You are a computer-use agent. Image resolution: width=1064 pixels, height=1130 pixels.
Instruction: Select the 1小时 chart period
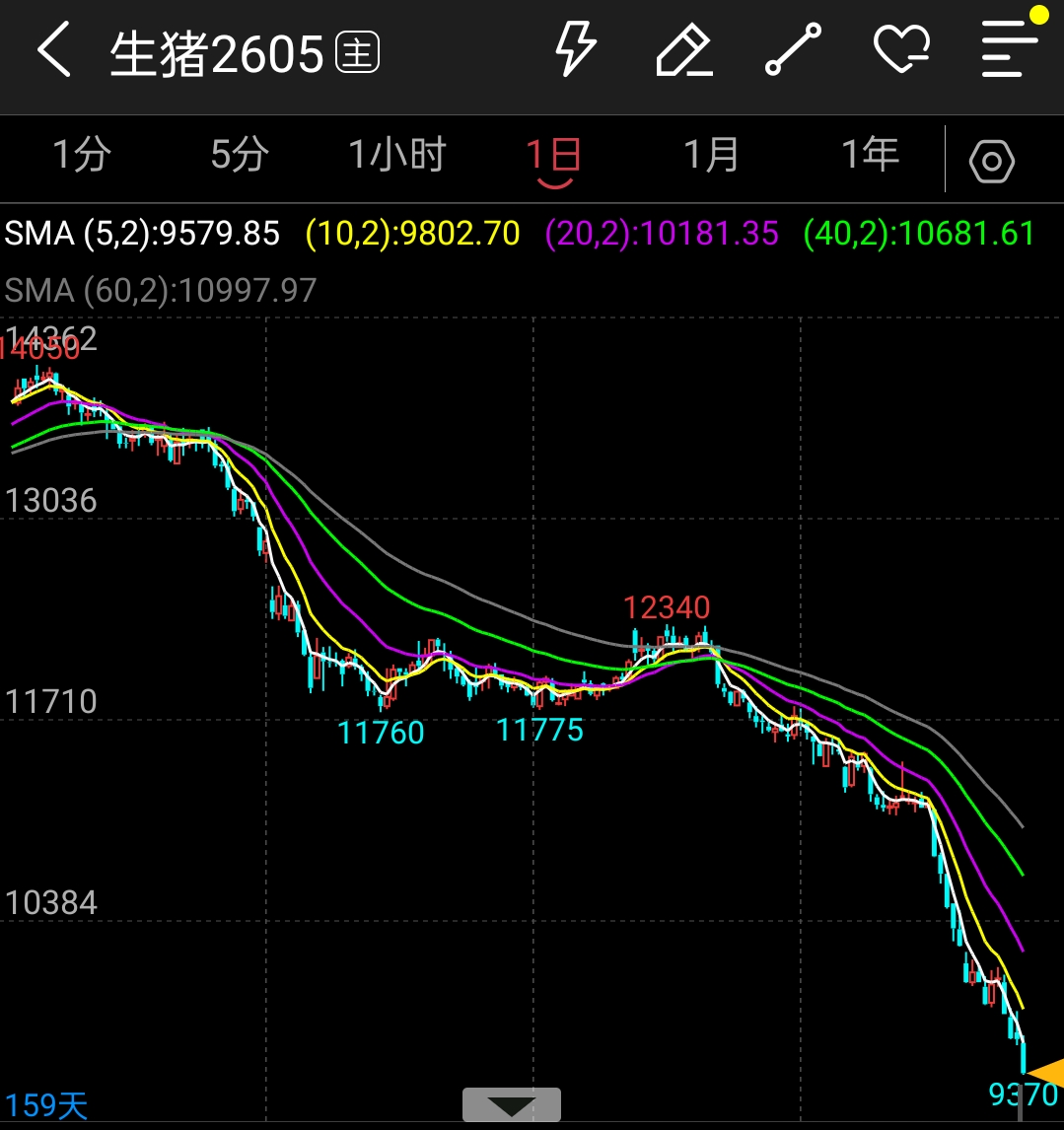396,157
